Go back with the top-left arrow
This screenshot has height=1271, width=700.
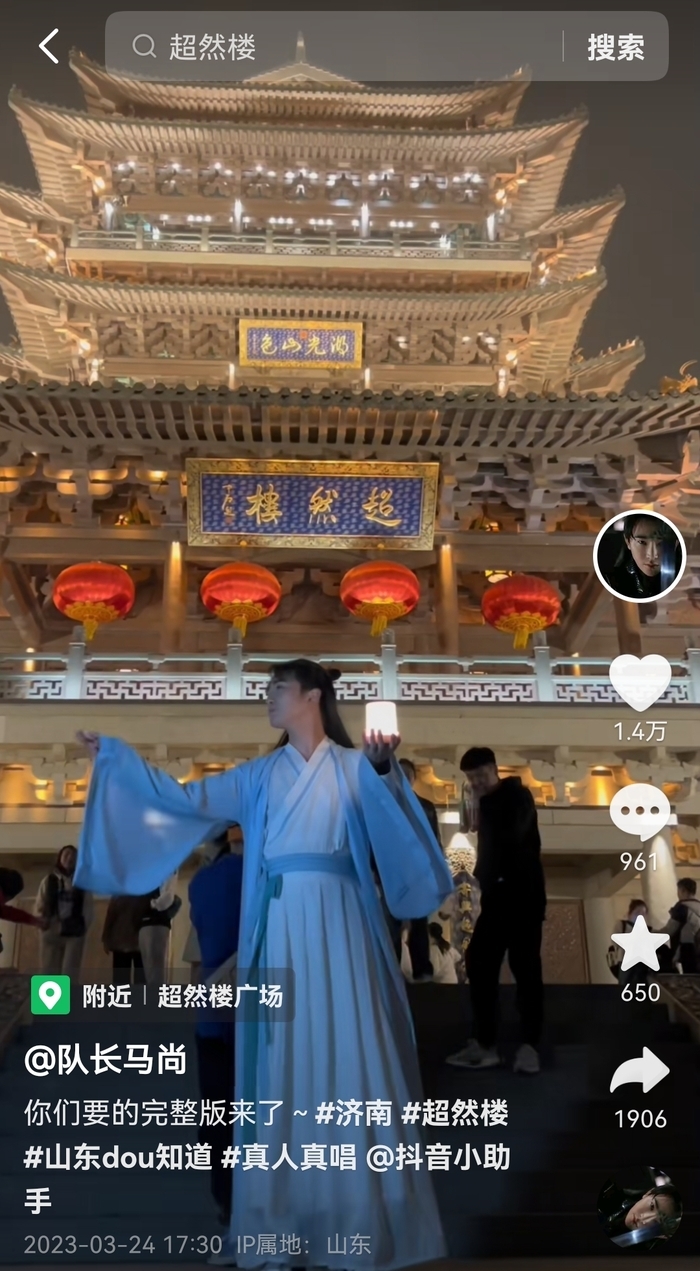(48, 46)
